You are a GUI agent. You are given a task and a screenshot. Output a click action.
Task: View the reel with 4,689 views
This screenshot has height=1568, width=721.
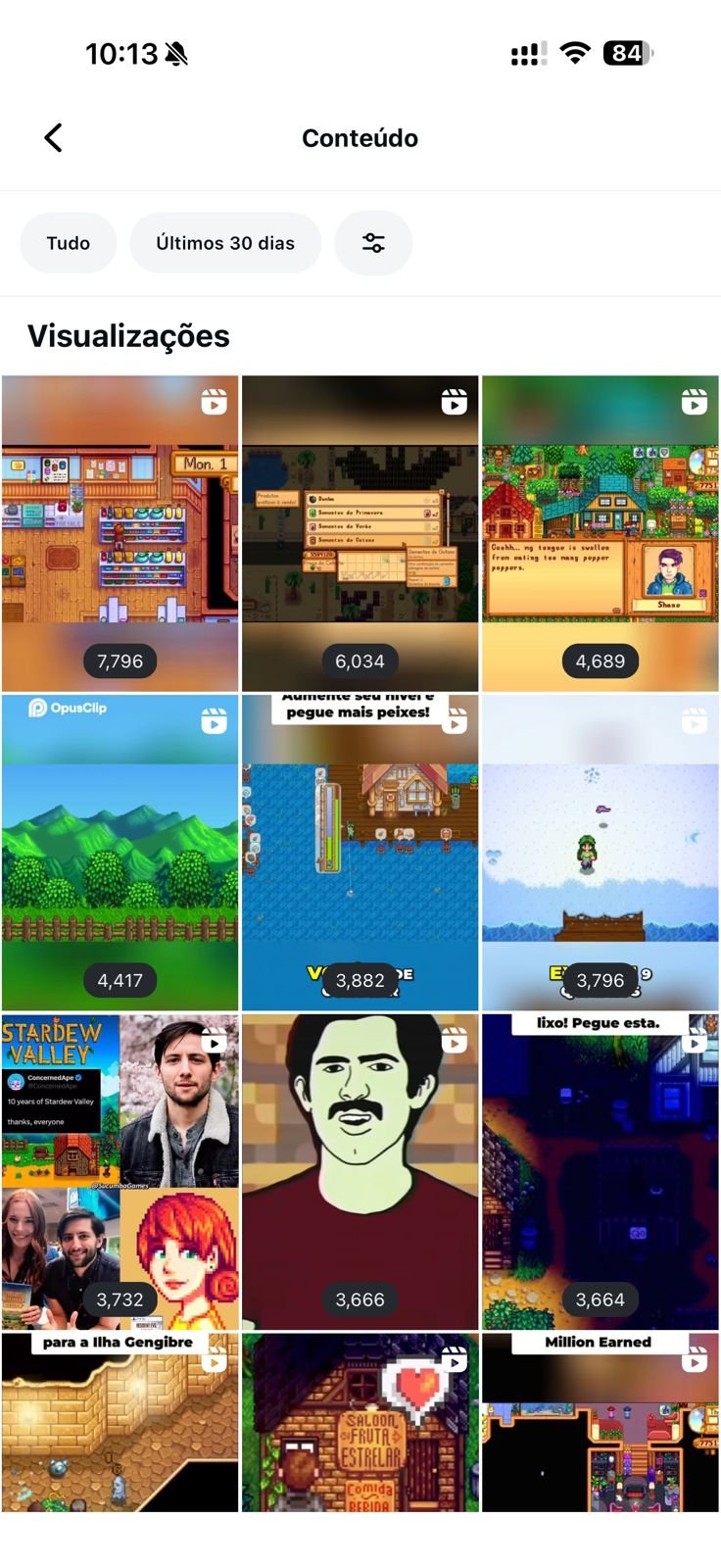point(601,533)
